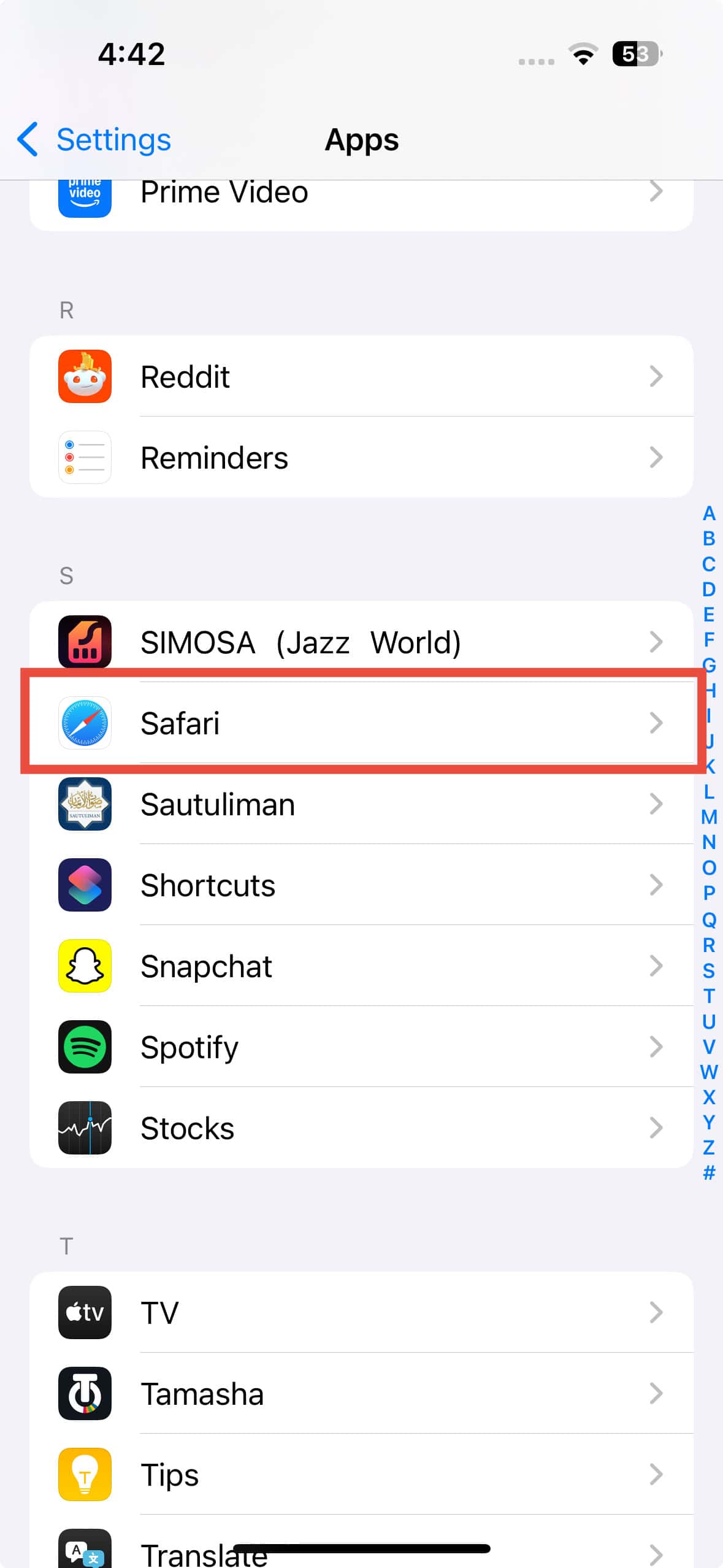Open Reddit app settings

click(361, 376)
